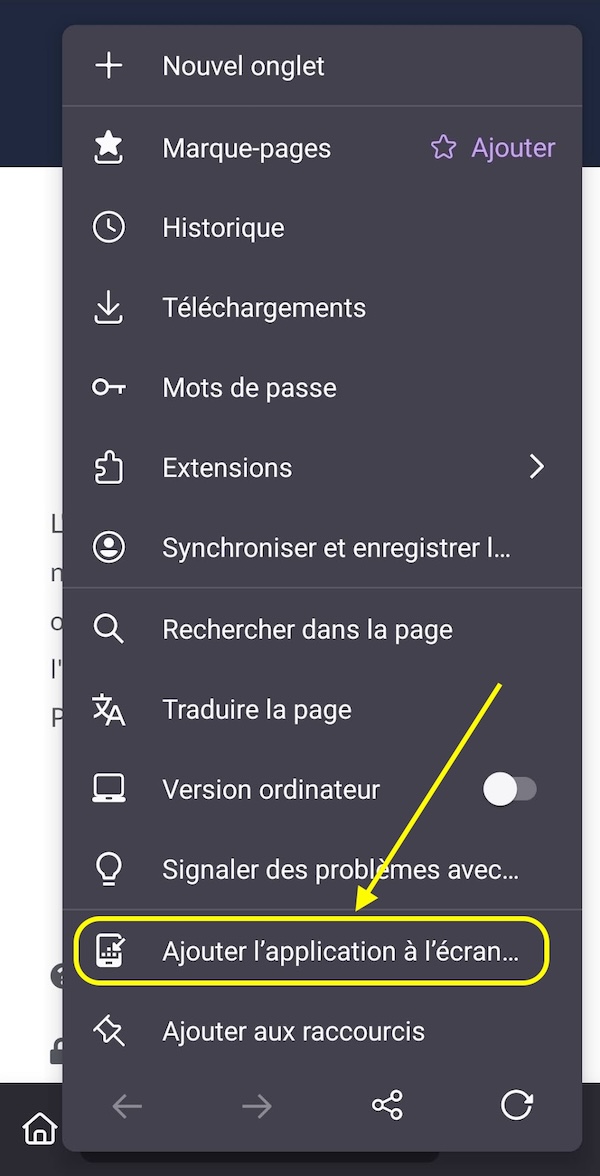Screen dimensions: 600x1176
Task: Select Traduire la page
Action: point(322,710)
